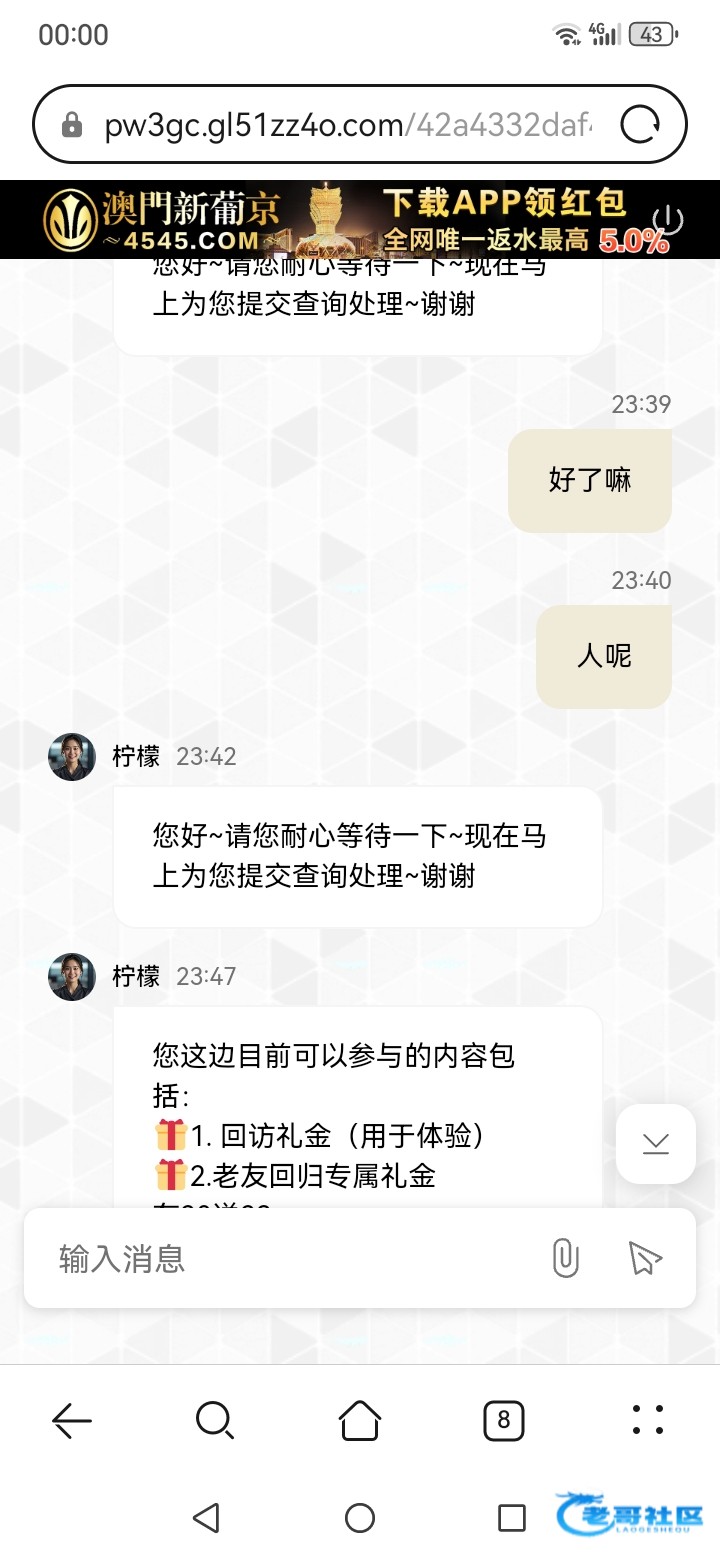Tap the system home circle button
This screenshot has height=1560, width=720.
pyautogui.click(x=360, y=1518)
